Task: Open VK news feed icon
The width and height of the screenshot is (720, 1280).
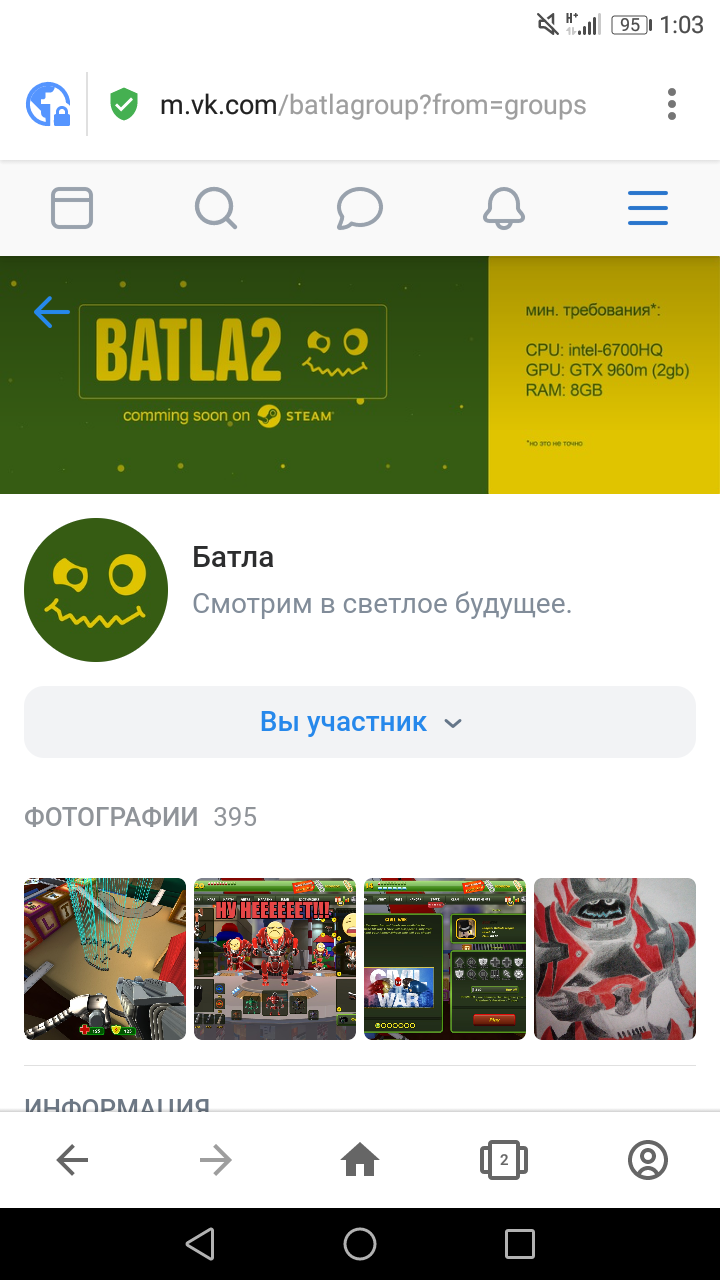Action: pyautogui.click(x=72, y=209)
